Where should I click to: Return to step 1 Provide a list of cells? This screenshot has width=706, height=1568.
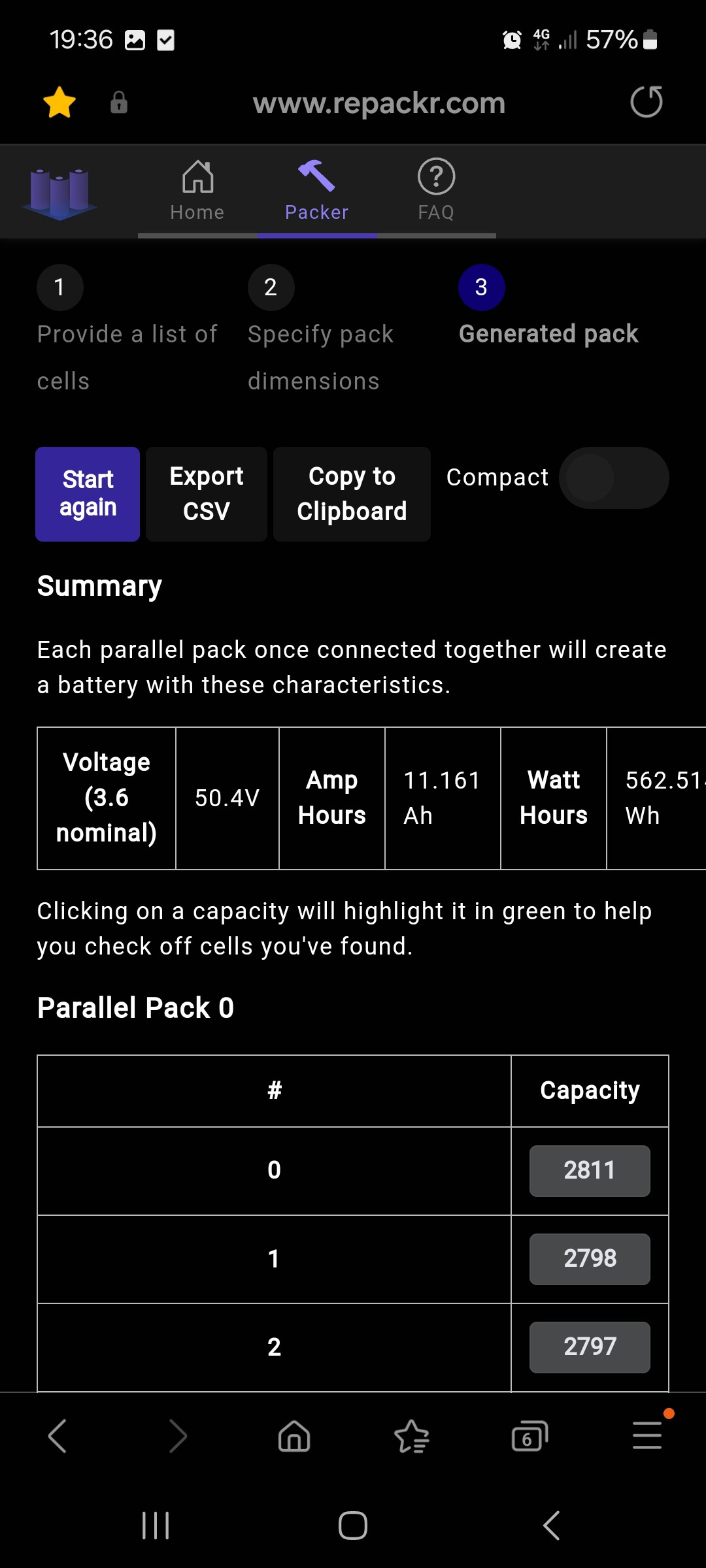(x=128, y=329)
